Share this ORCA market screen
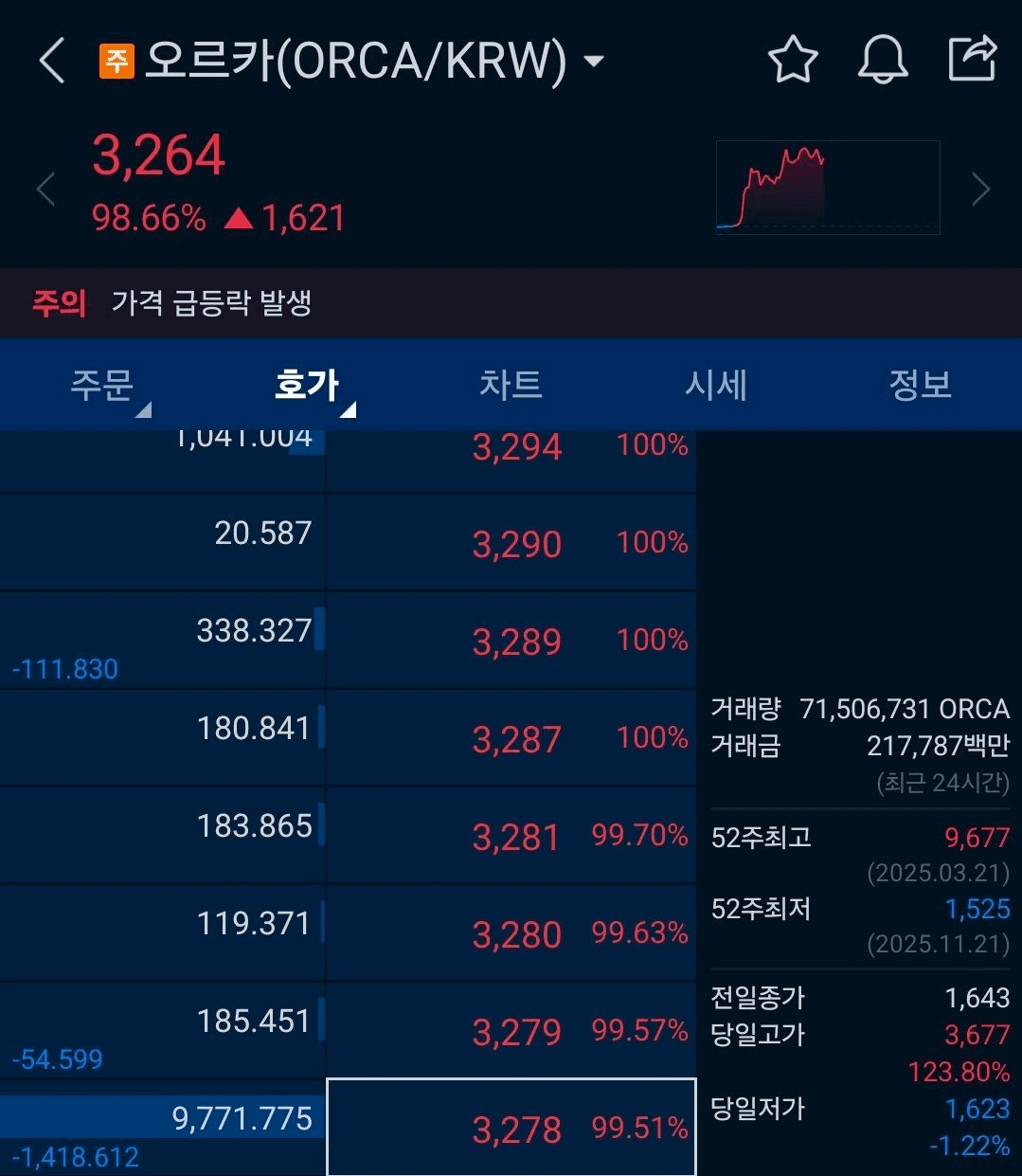Viewport: 1022px width, 1176px height. click(x=973, y=59)
